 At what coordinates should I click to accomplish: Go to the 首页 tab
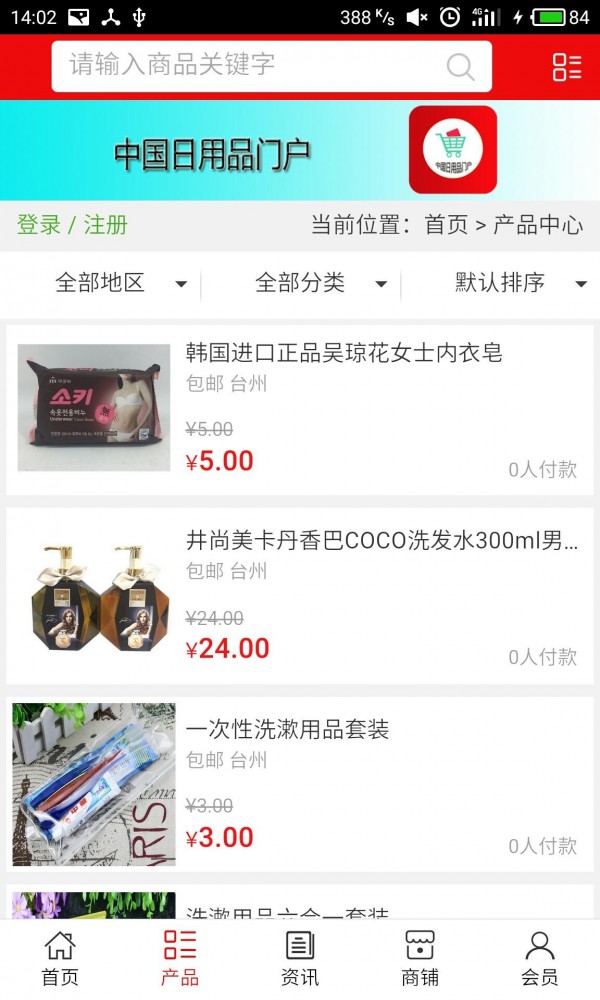pos(60,958)
